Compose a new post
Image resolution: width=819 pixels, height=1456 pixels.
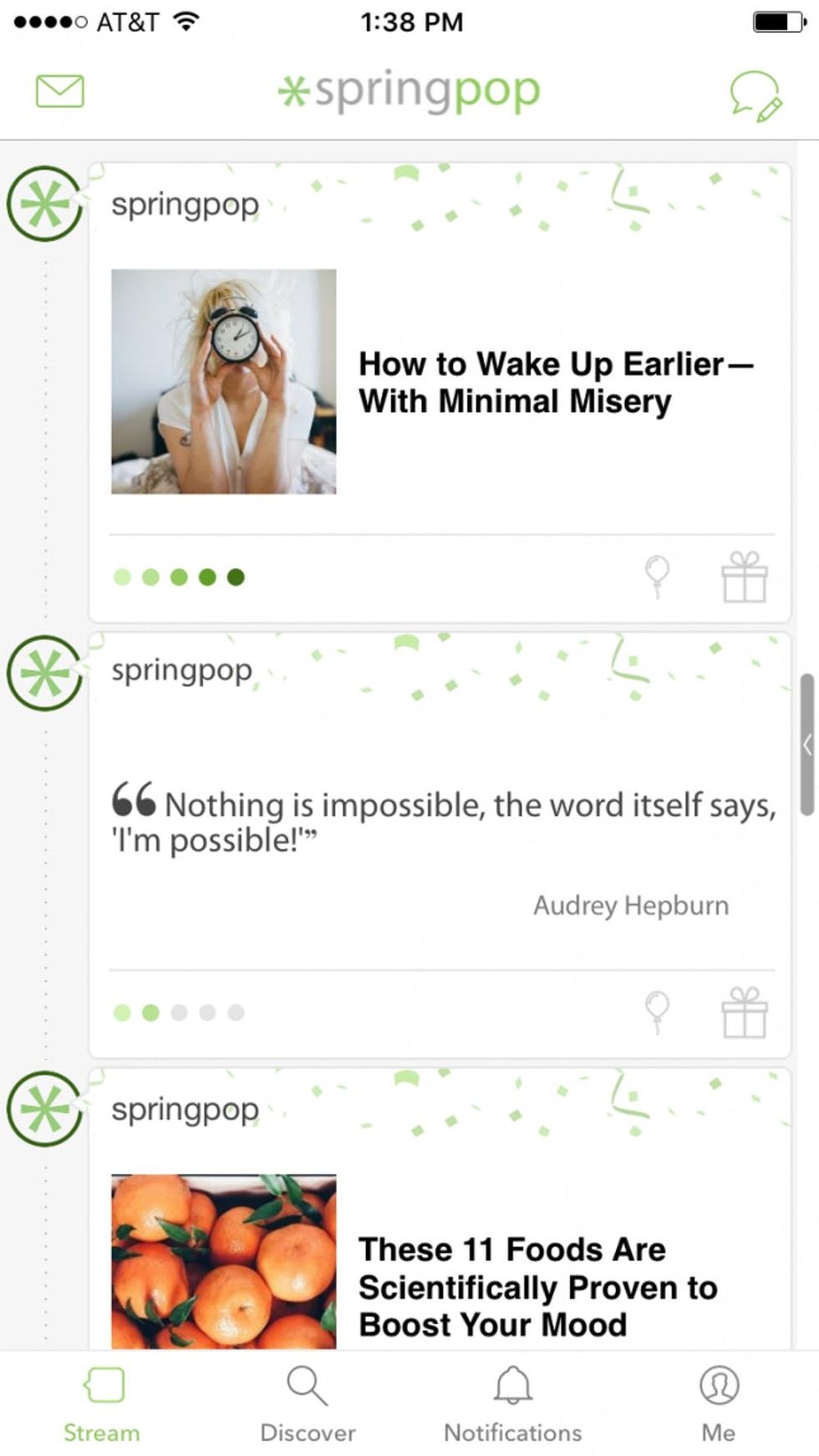point(755,96)
